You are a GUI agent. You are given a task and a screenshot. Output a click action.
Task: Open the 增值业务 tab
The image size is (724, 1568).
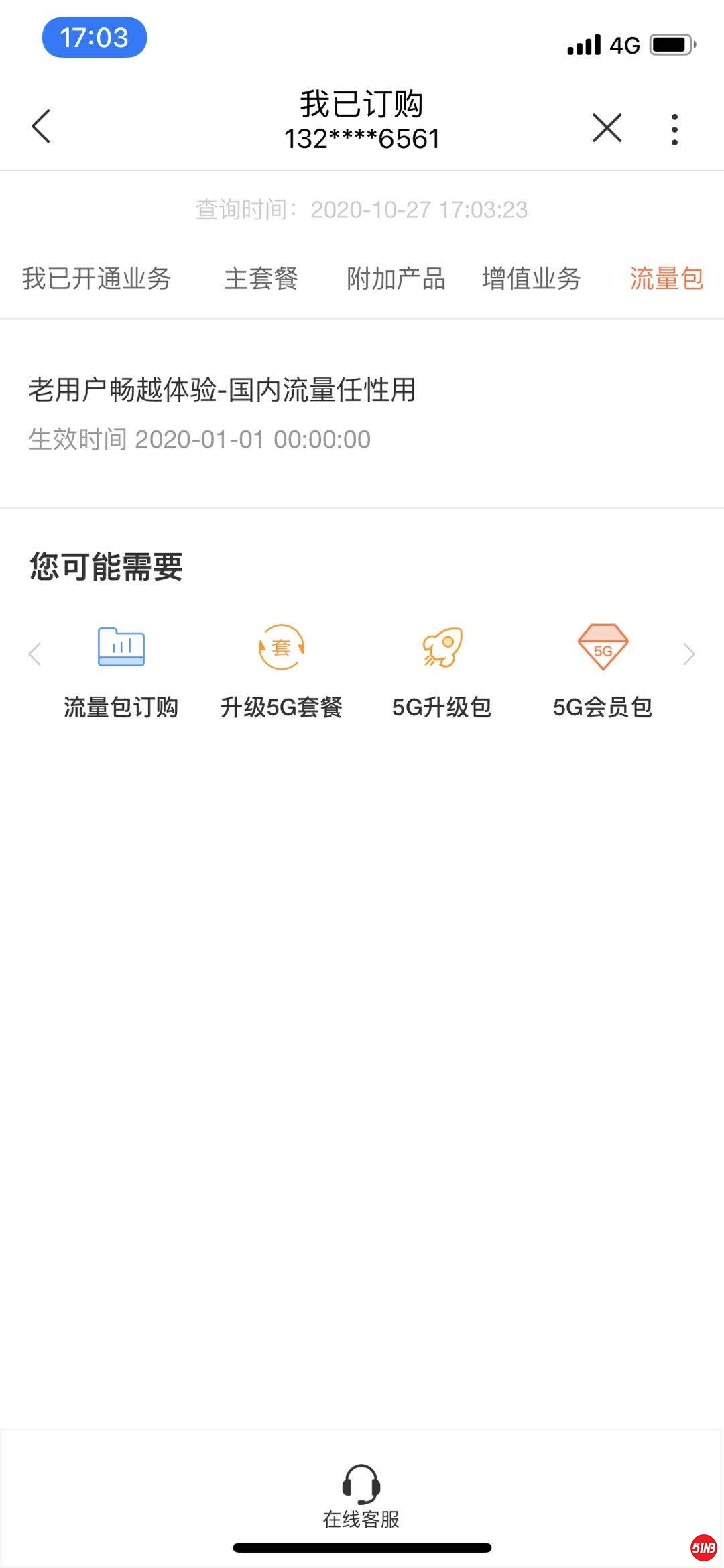tap(531, 278)
